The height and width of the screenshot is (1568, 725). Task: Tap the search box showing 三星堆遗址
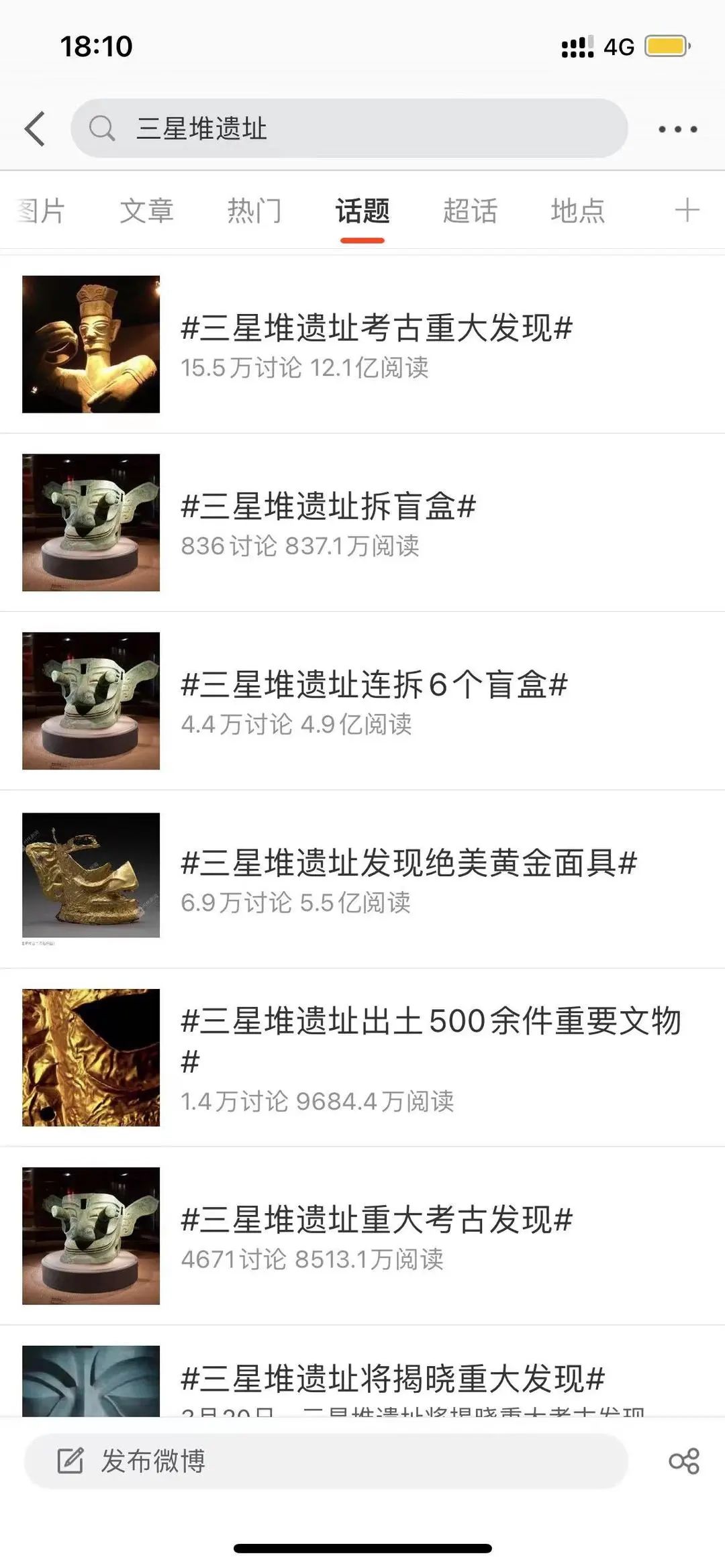pos(349,128)
